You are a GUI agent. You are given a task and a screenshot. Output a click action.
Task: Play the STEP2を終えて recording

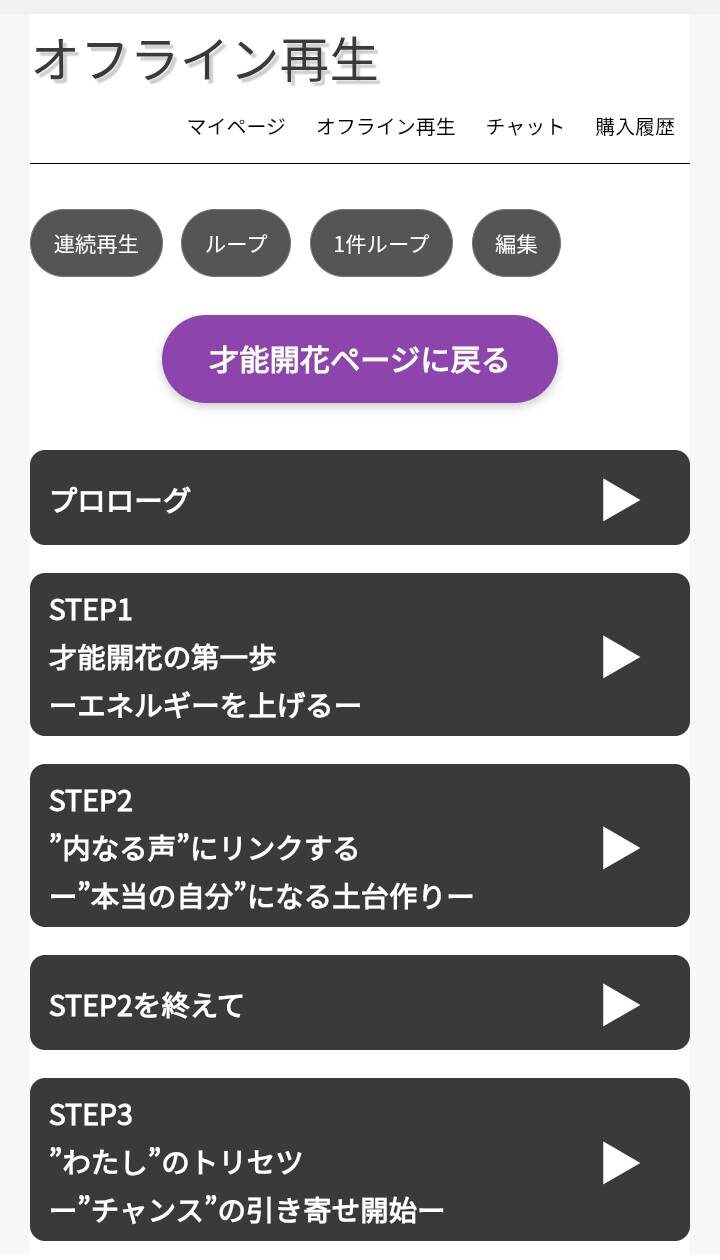pyautogui.click(x=620, y=1004)
